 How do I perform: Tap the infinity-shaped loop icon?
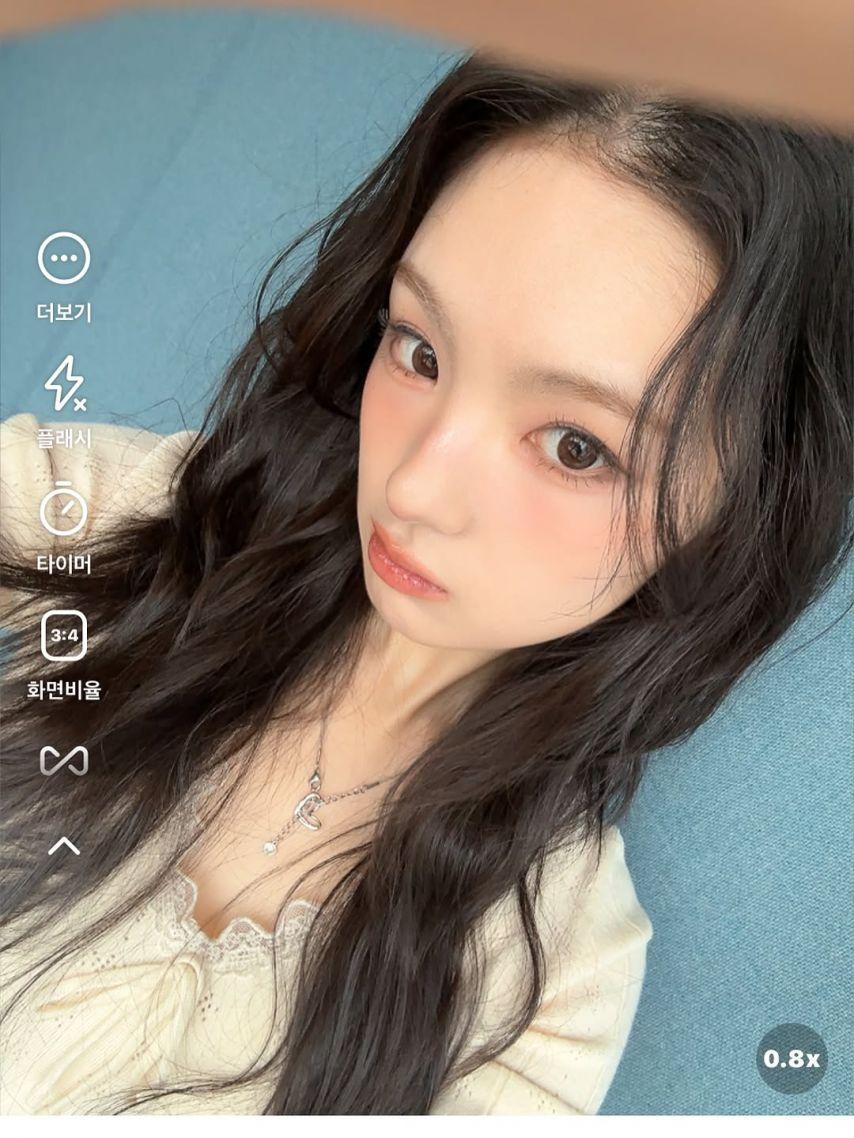click(x=64, y=761)
